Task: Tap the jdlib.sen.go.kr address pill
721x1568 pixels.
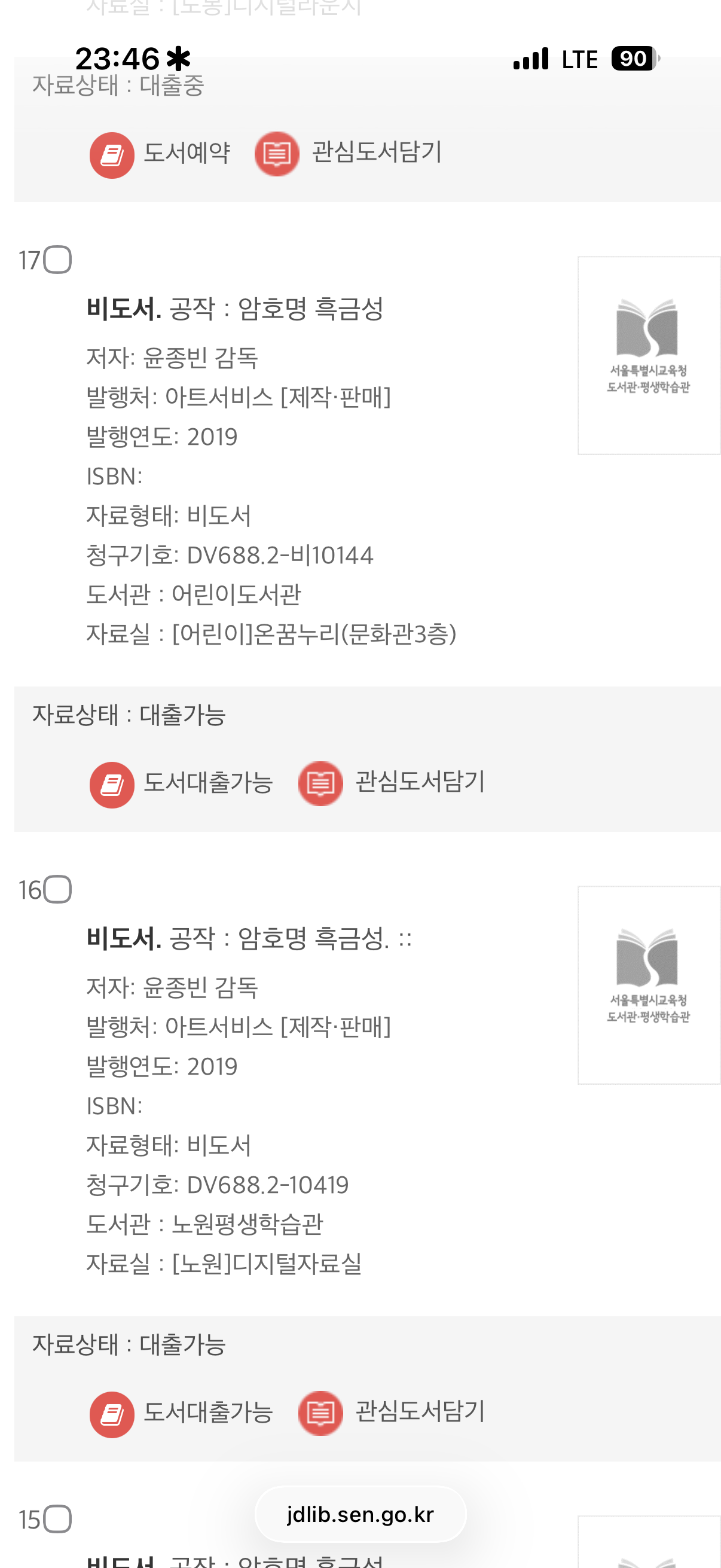Action: click(360, 1514)
